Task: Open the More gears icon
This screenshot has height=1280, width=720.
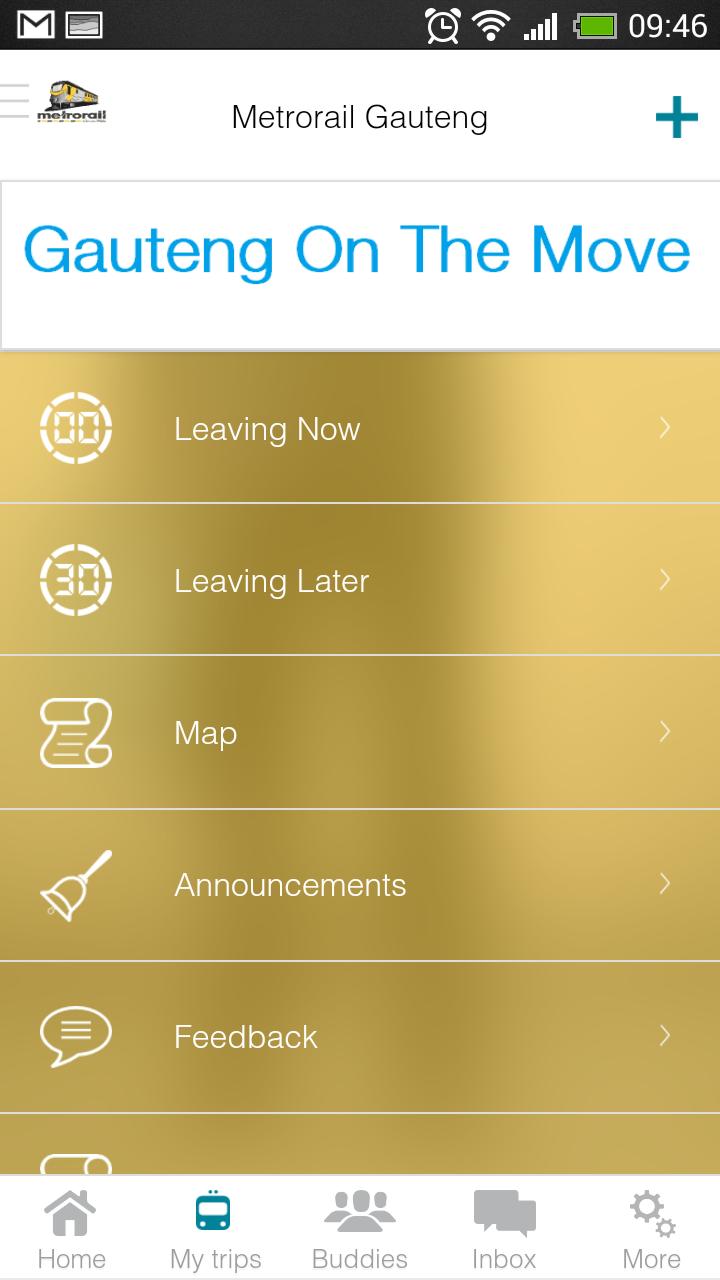Action: [x=650, y=1210]
